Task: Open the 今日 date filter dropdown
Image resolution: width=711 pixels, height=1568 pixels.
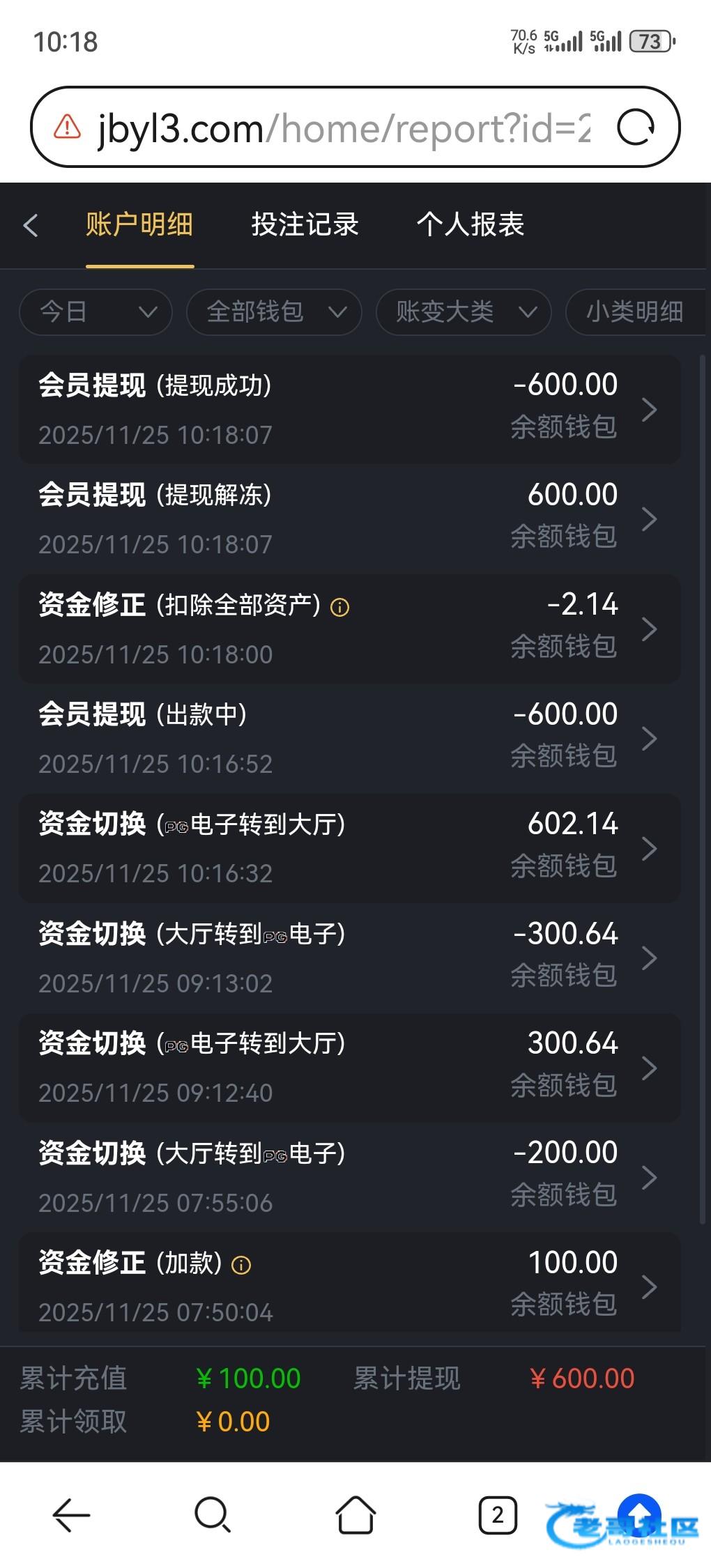Action: (95, 312)
